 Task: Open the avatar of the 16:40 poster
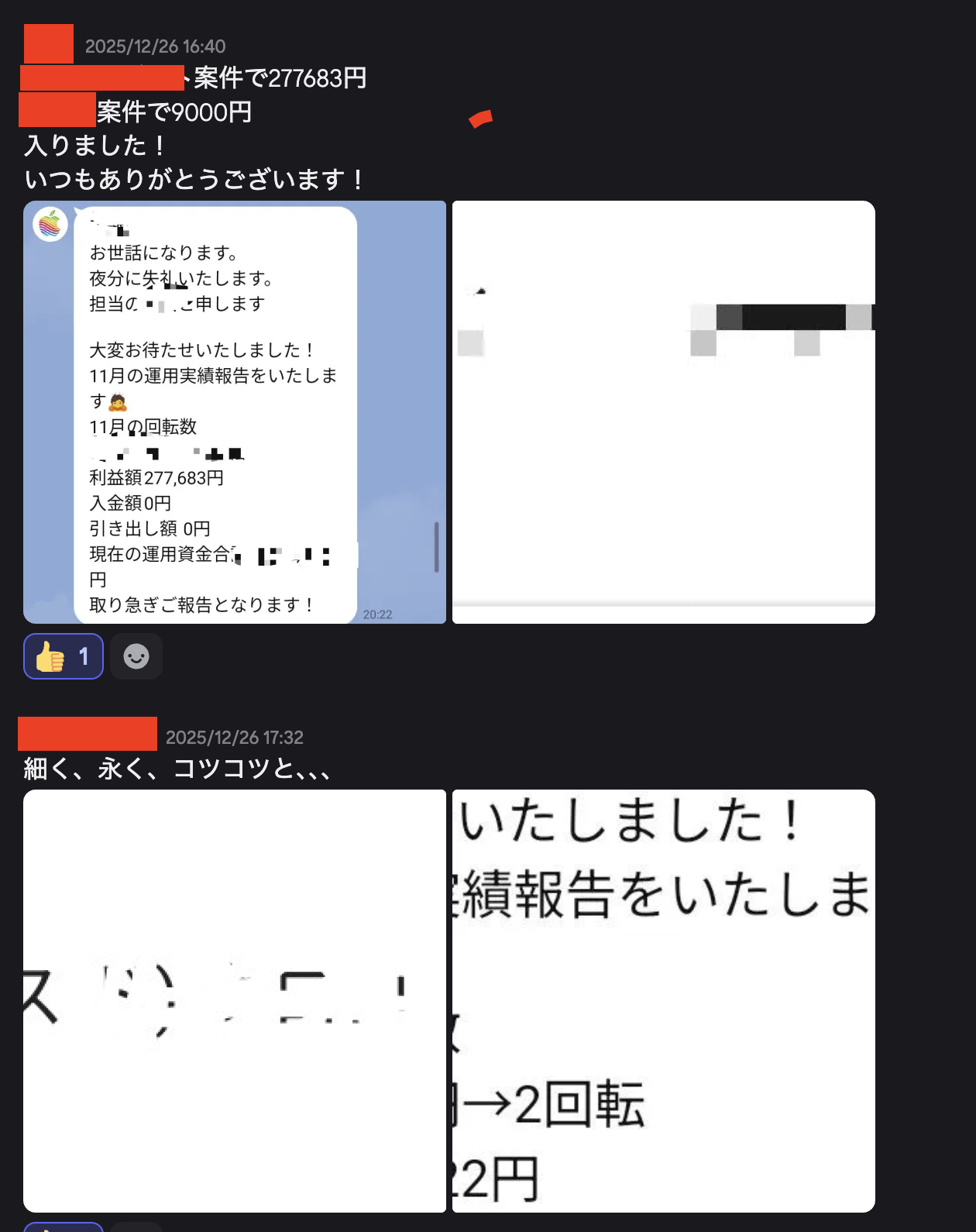pos(49,43)
